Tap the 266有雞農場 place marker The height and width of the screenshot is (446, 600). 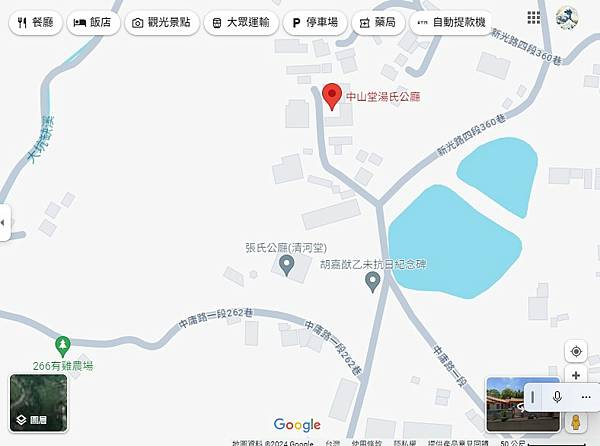pyautogui.click(x=63, y=345)
